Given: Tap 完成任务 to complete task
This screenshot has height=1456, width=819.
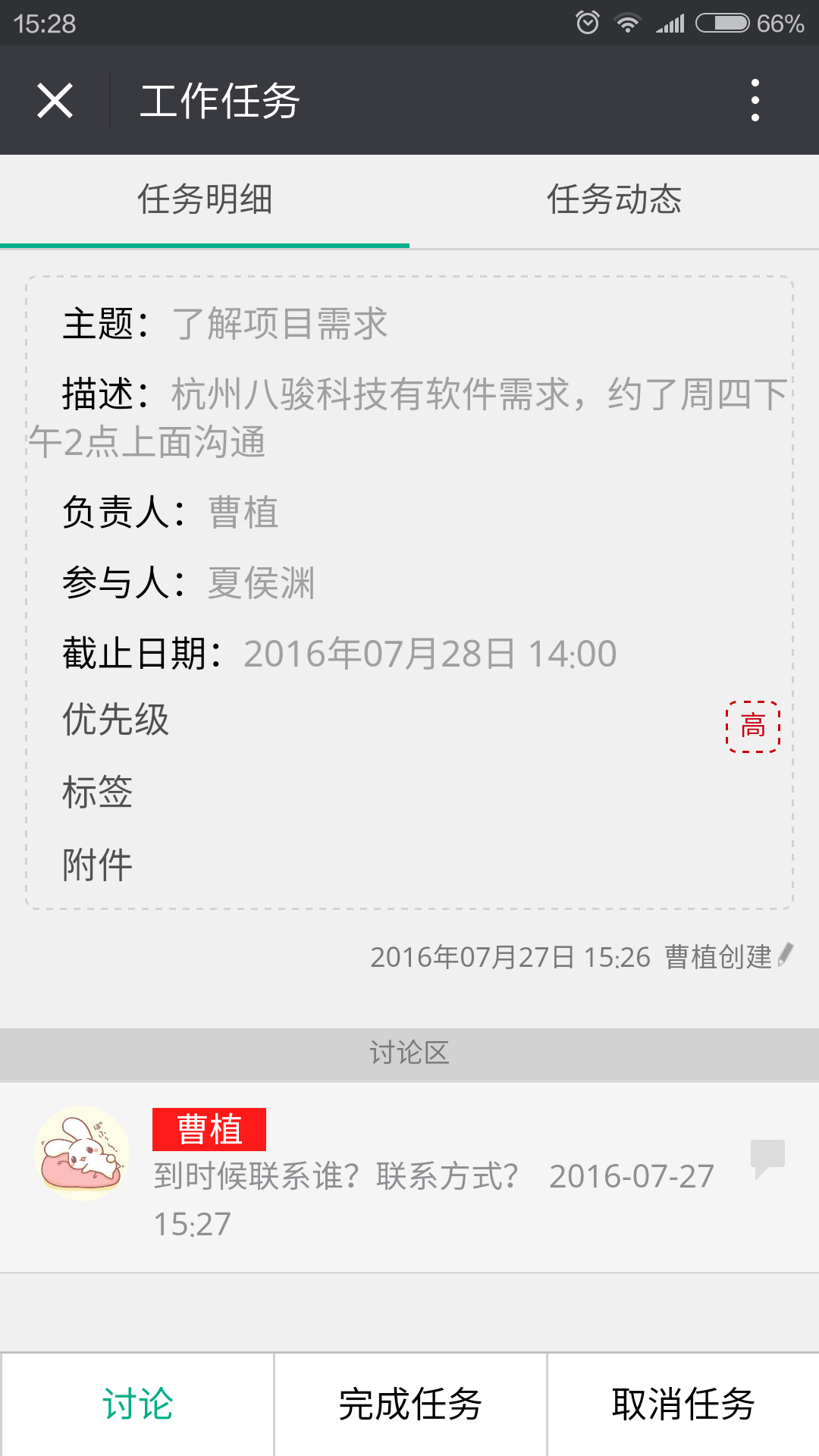Looking at the screenshot, I should [410, 1404].
